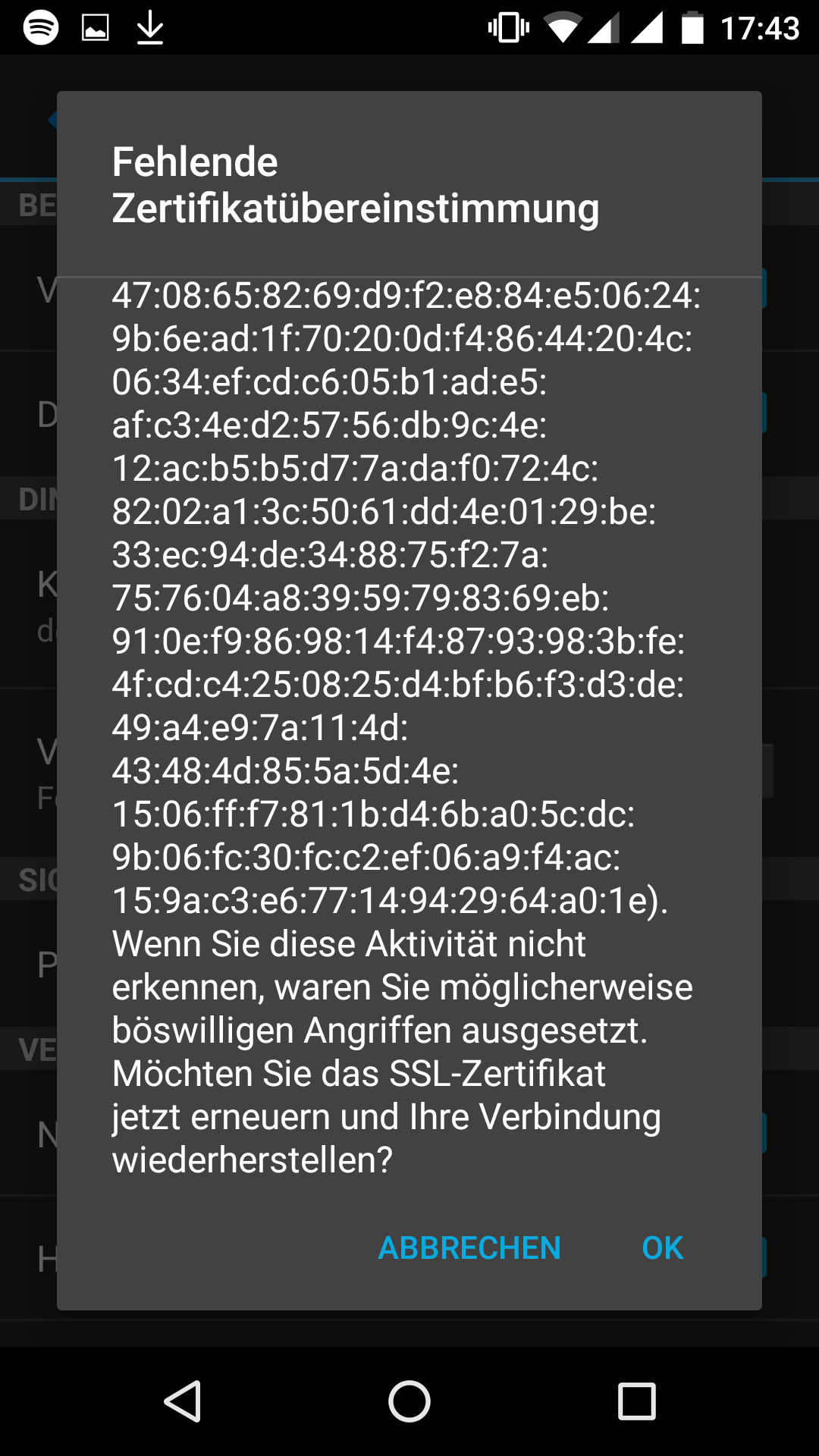The height and width of the screenshot is (1456, 819).
Task: Open the recent apps overview
Action: point(636,1401)
